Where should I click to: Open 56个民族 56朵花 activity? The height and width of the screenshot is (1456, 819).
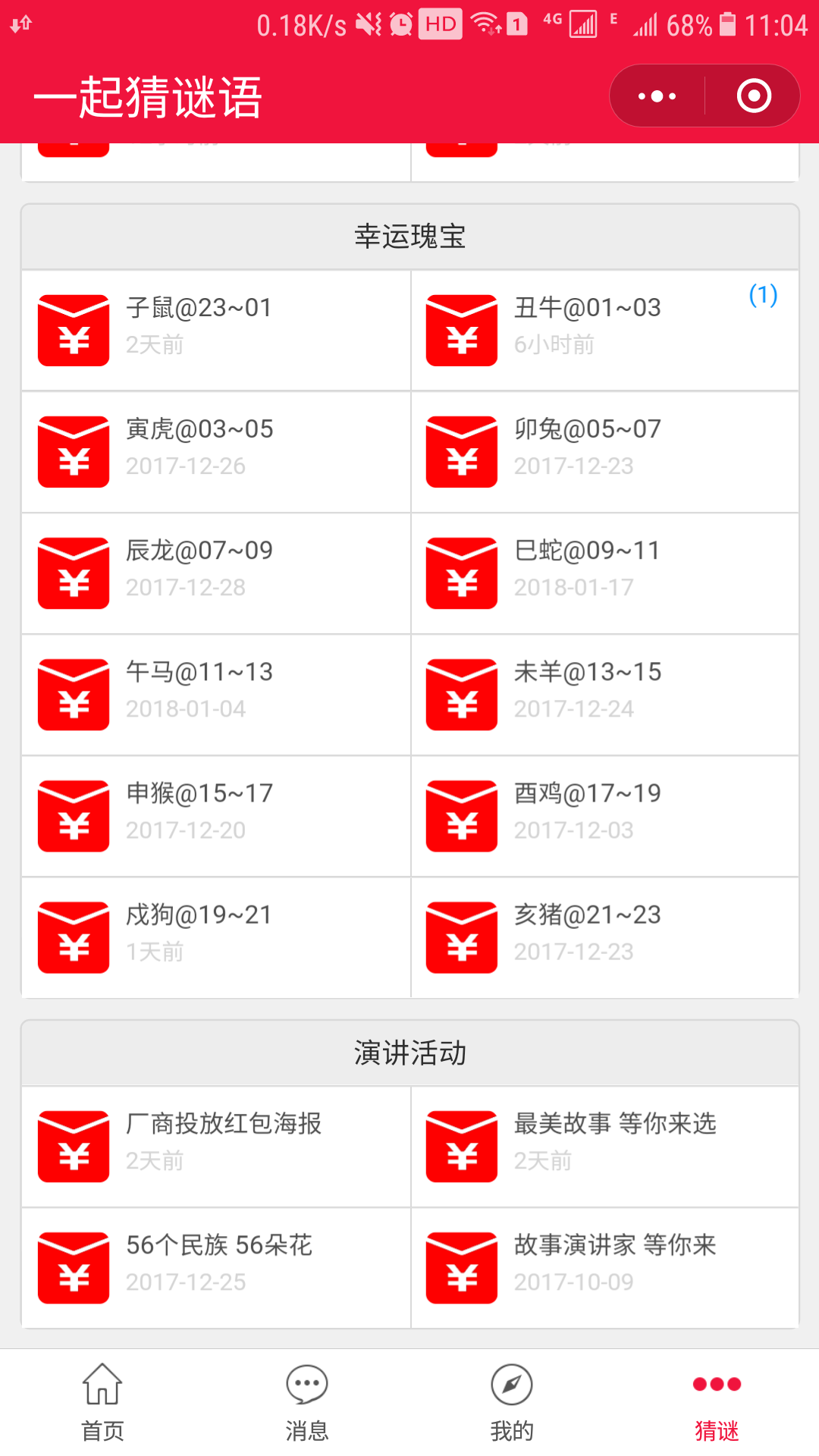(216, 1268)
